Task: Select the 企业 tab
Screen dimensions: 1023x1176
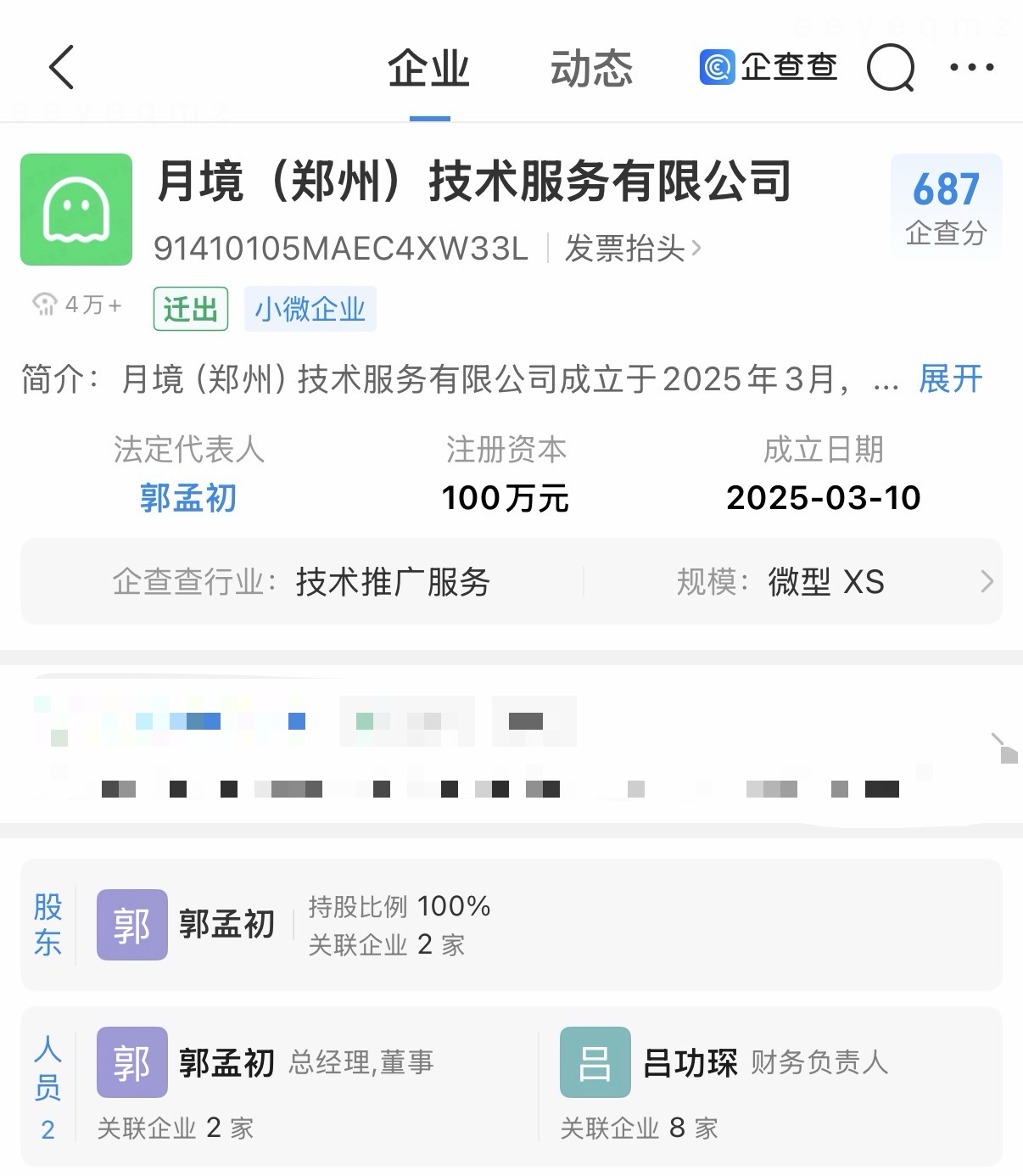Action: tap(429, 69)
